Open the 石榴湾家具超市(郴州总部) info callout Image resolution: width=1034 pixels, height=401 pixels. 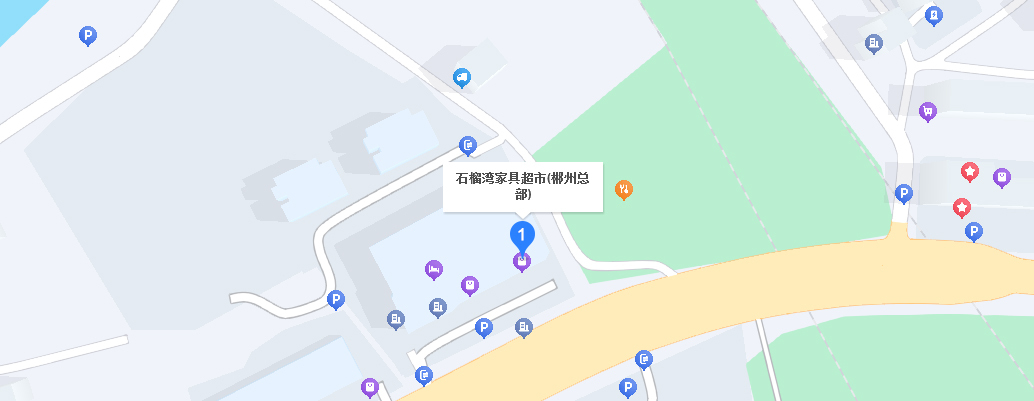pyautogui.click(x=522, y=187)
